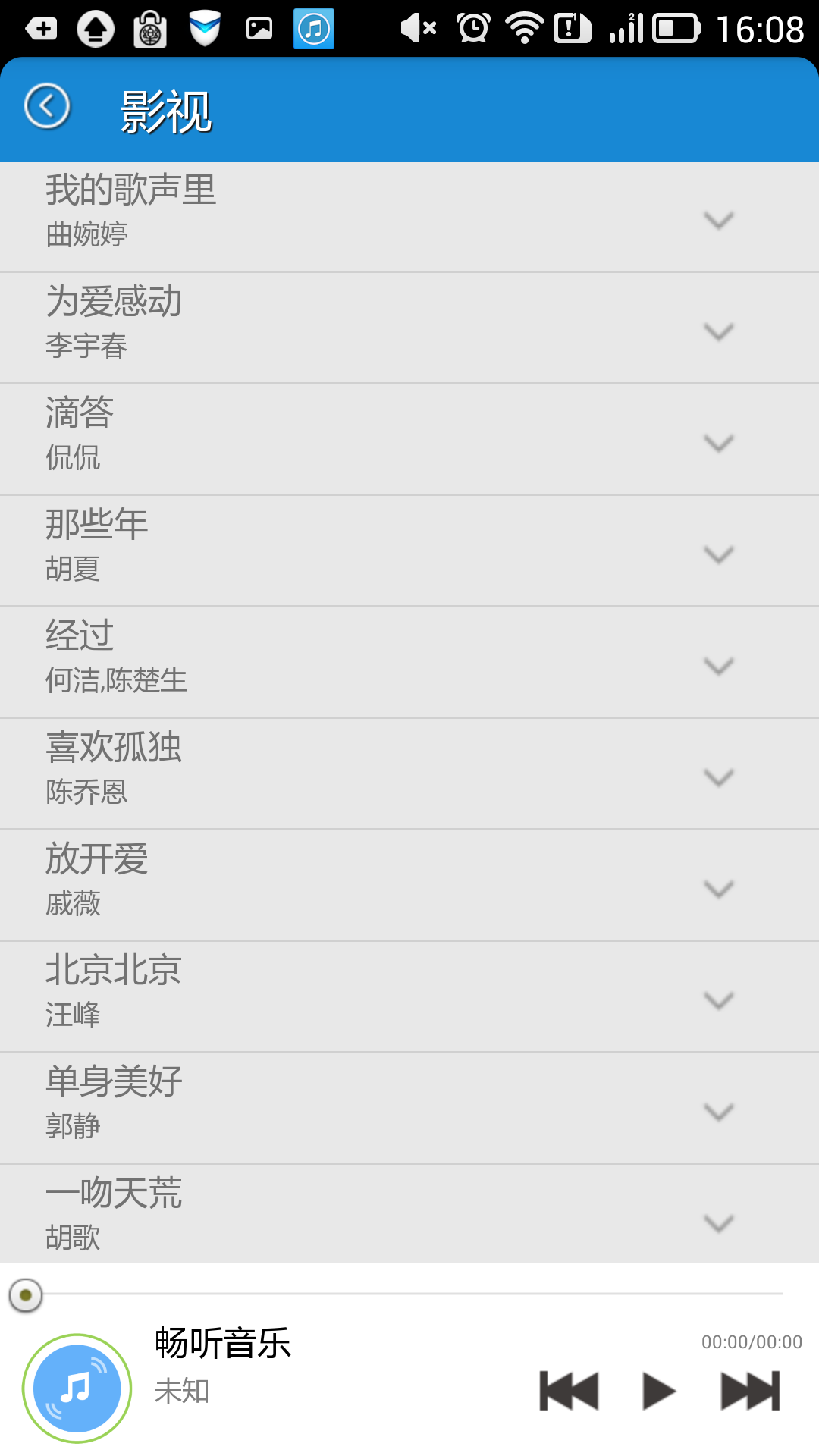819x1456 pixels.
Task: Expand options for 为爱感动
Action: 718,331
